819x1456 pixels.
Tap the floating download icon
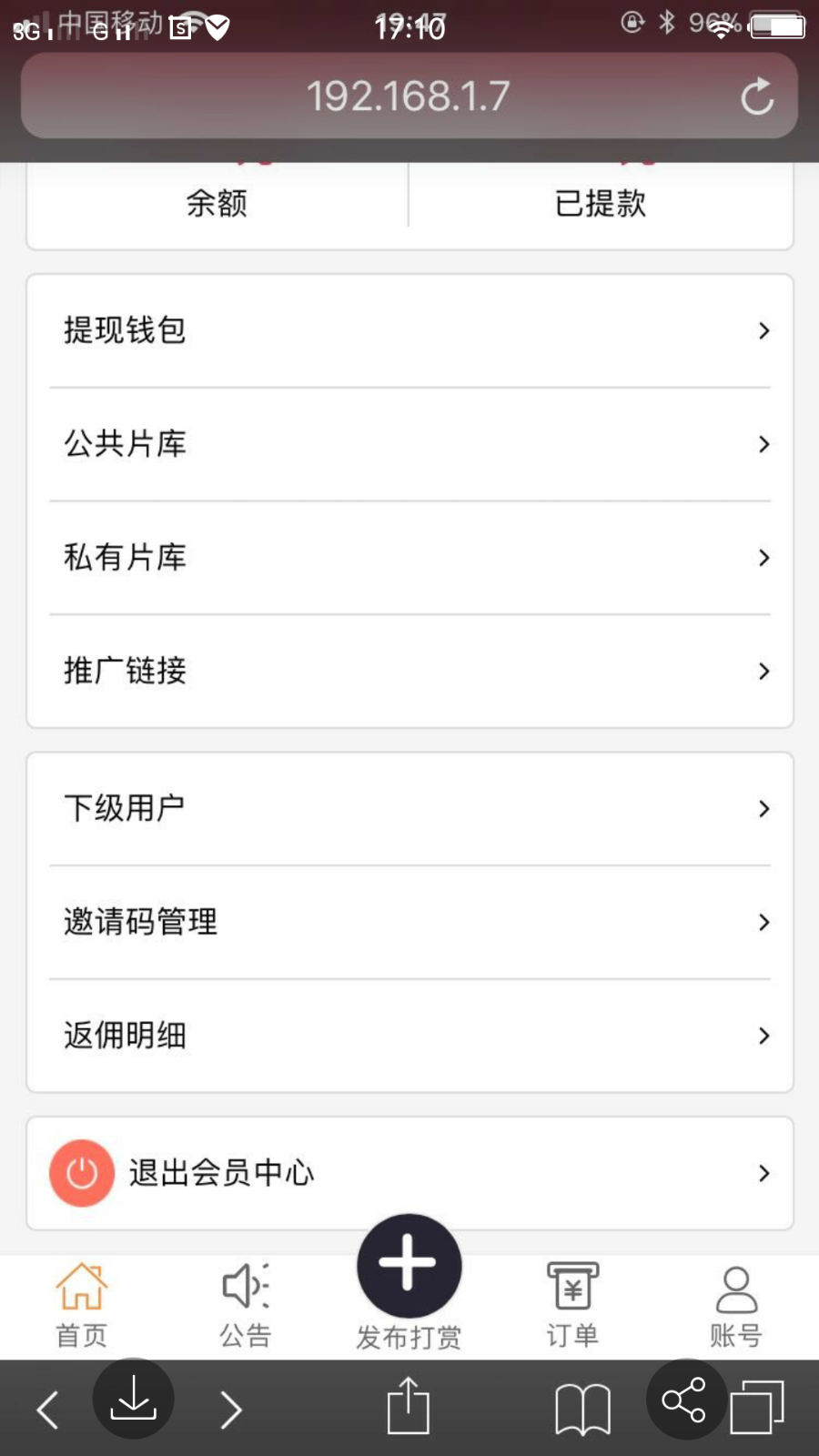(134, 1399)
